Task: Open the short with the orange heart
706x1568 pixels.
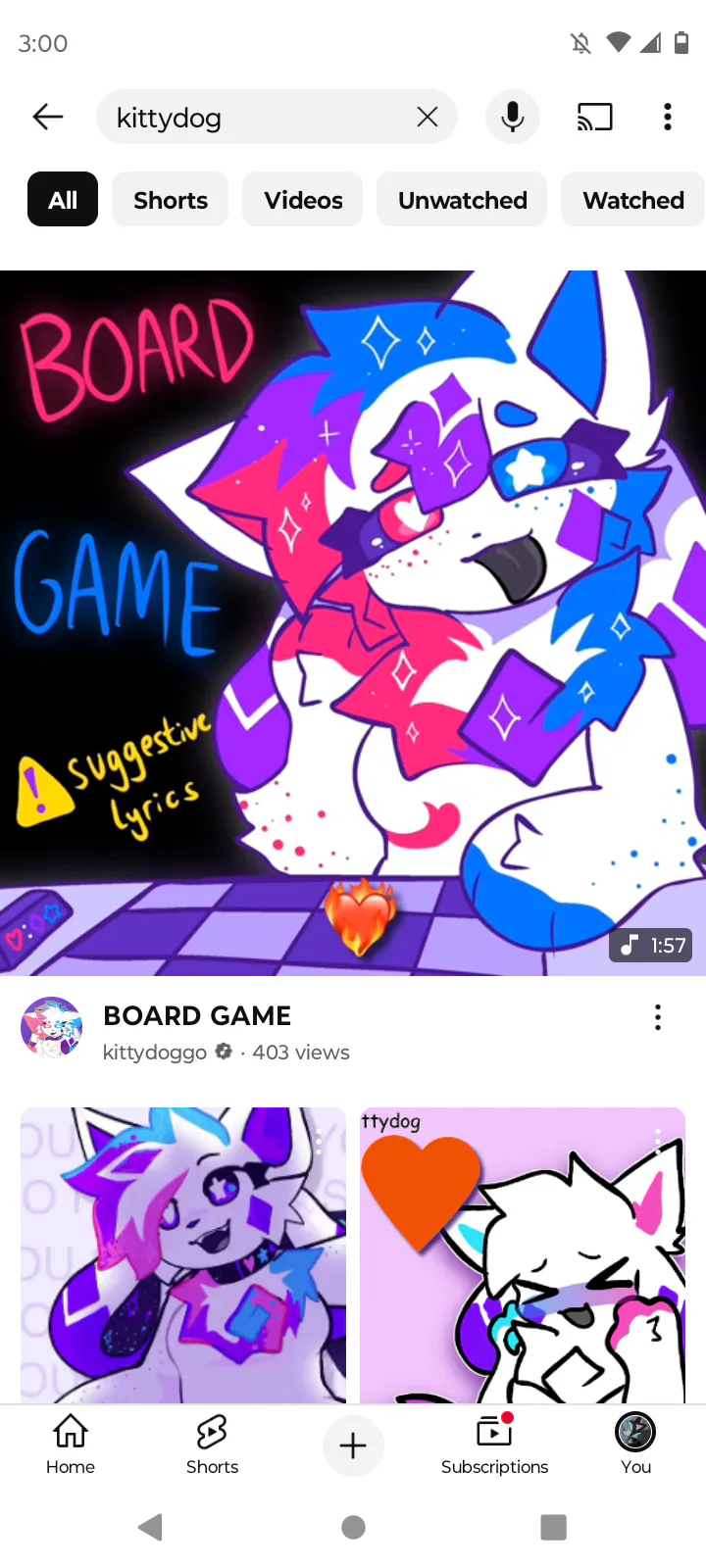Action: (523, 1255)
